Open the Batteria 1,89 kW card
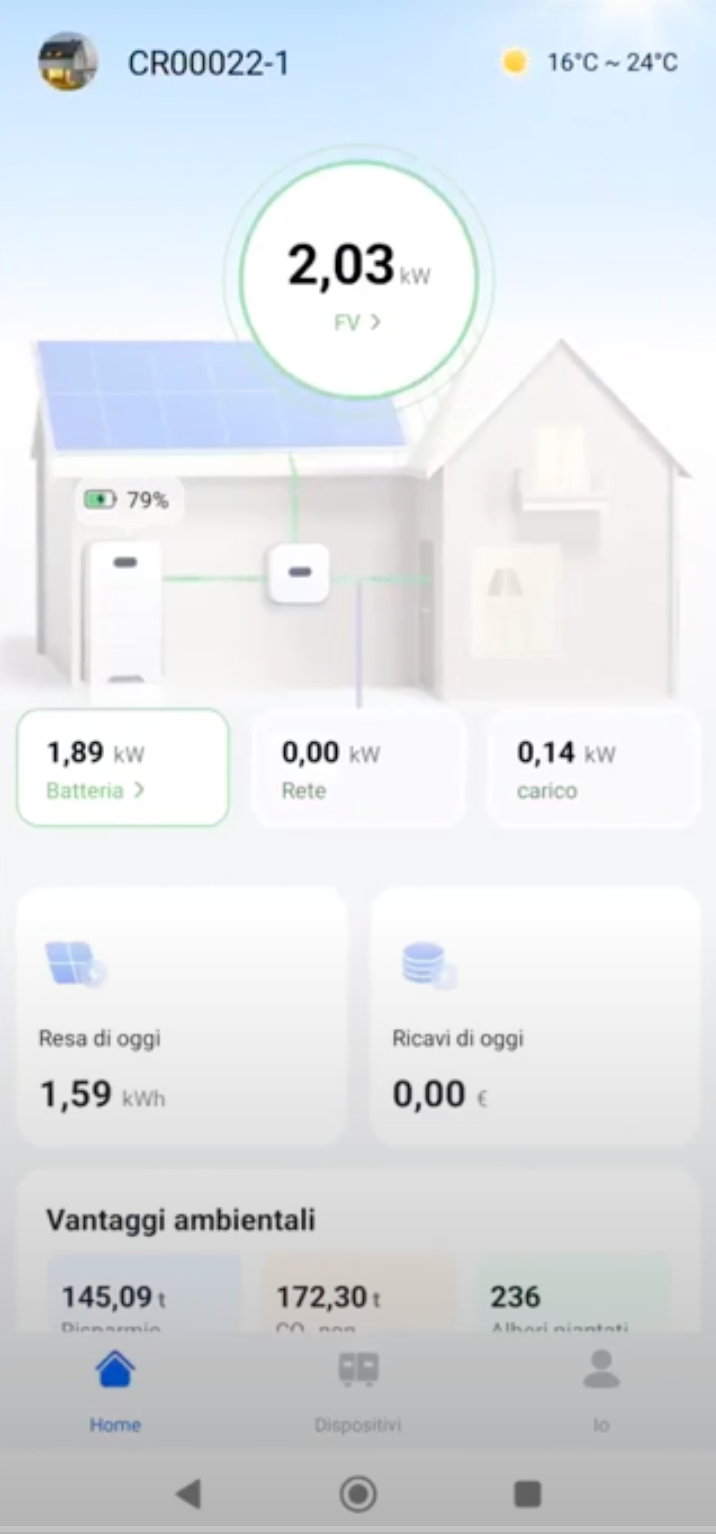The image size is (716, 1534). [123, 768]
